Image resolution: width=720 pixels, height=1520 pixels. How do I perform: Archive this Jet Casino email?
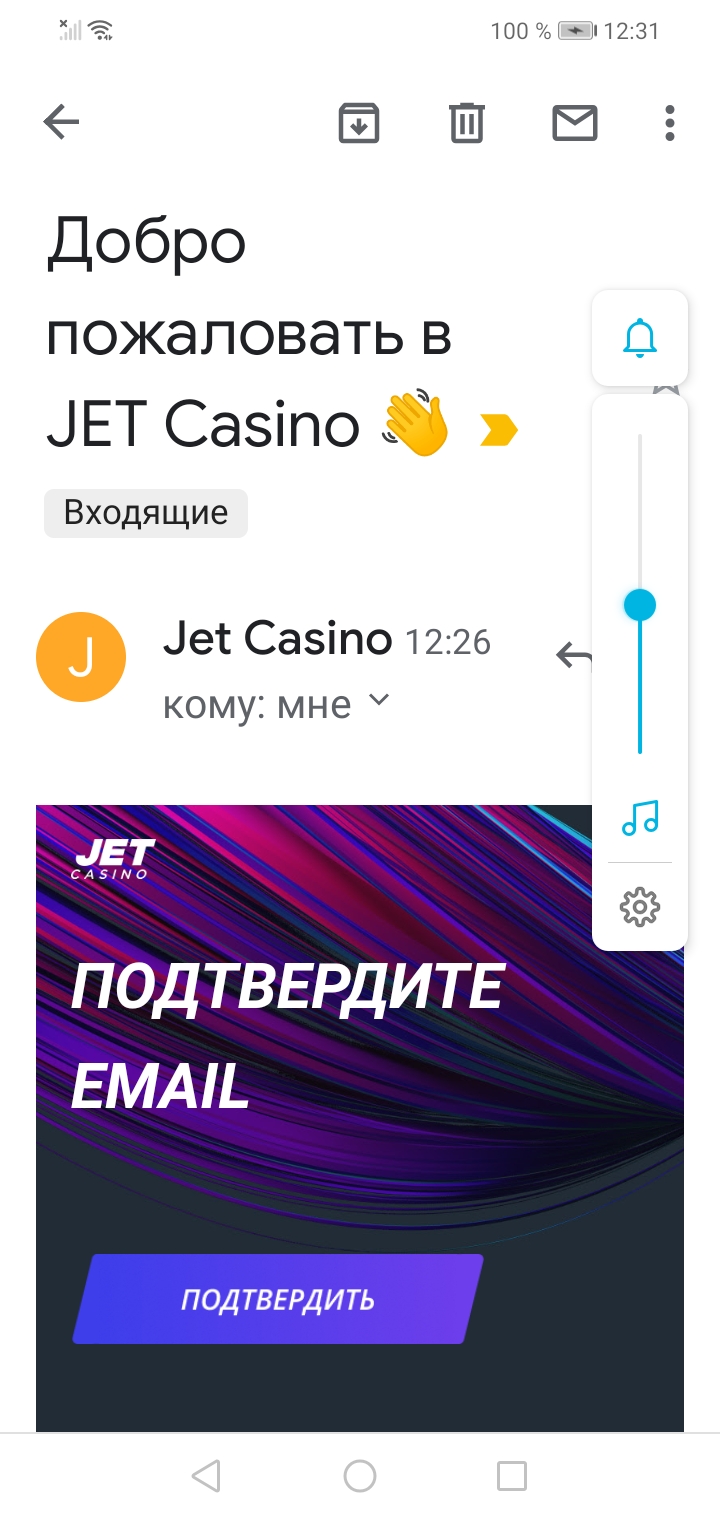[359, 123]
